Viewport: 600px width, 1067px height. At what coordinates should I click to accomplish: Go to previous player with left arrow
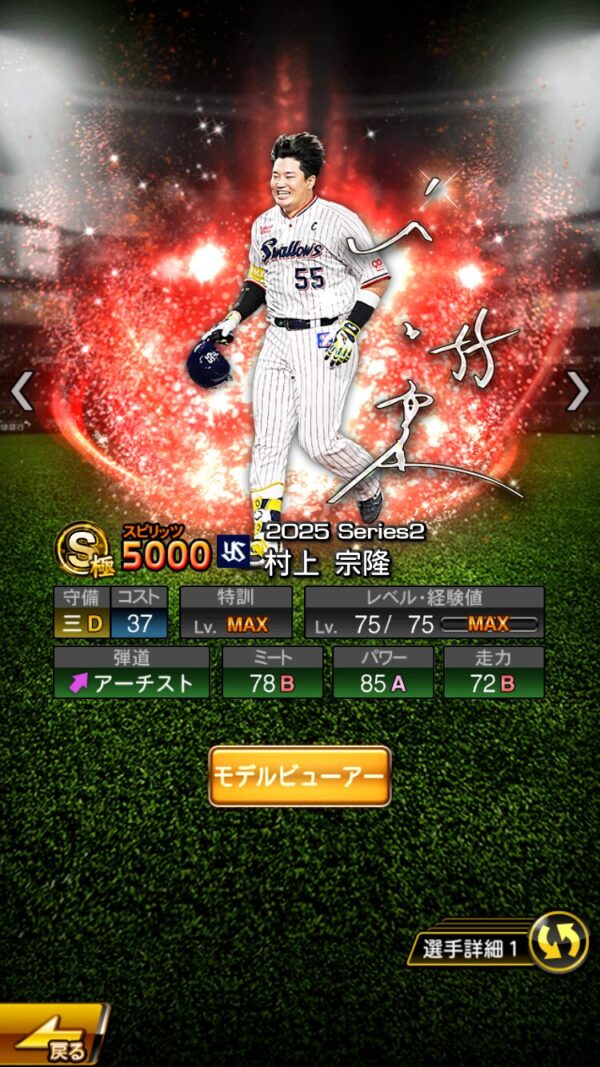click(x=22, y=391)
